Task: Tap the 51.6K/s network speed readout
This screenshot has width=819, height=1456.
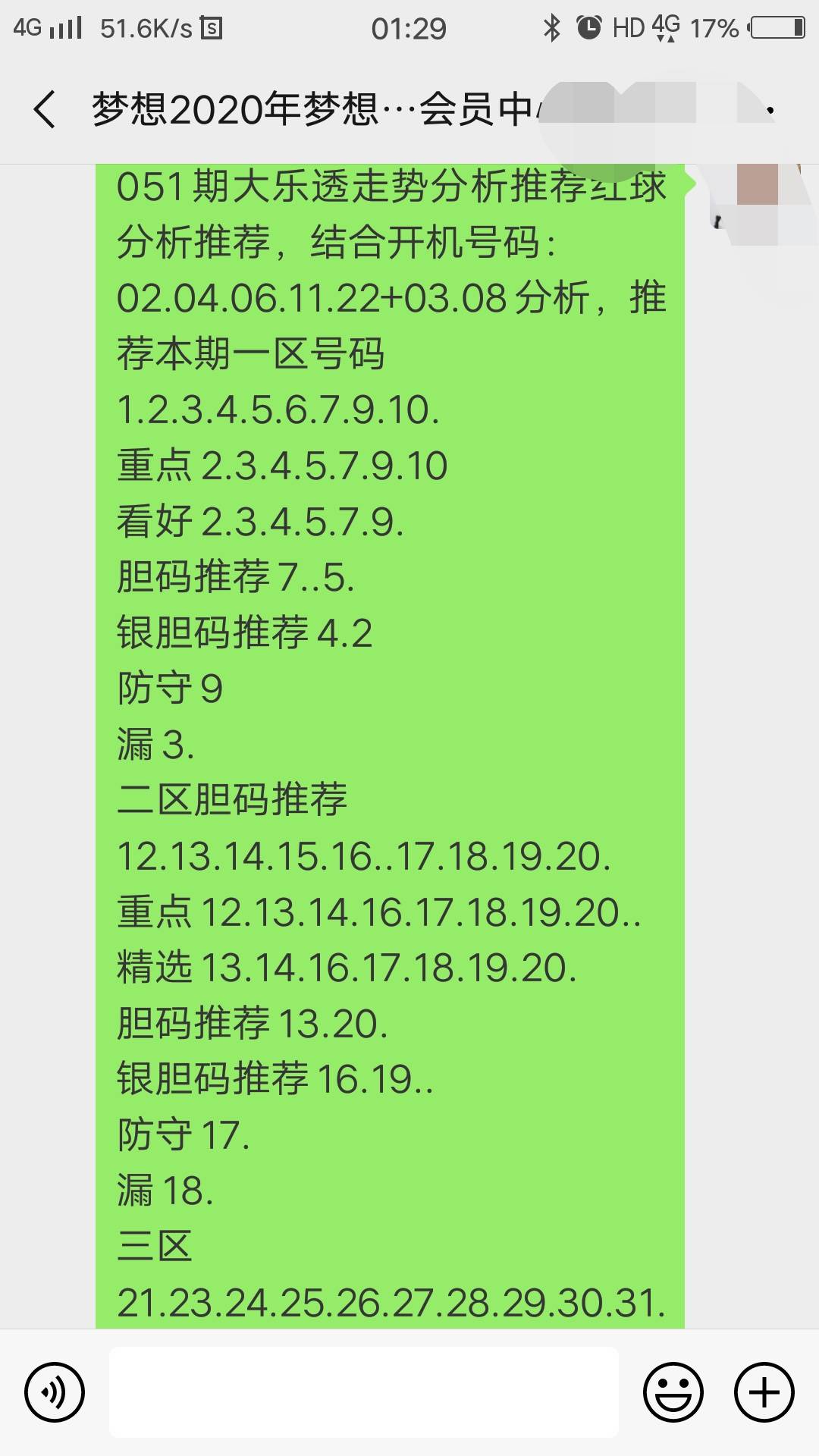Action: coord(149,28)
